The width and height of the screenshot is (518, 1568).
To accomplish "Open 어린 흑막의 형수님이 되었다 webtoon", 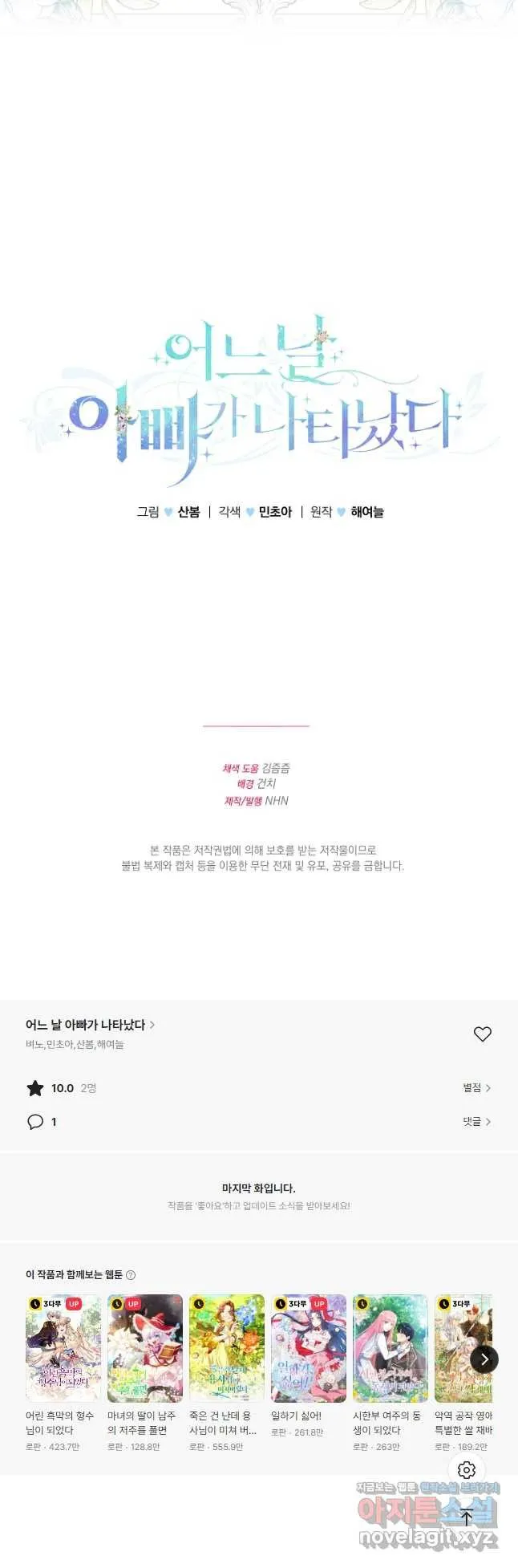I will 63,1348.
